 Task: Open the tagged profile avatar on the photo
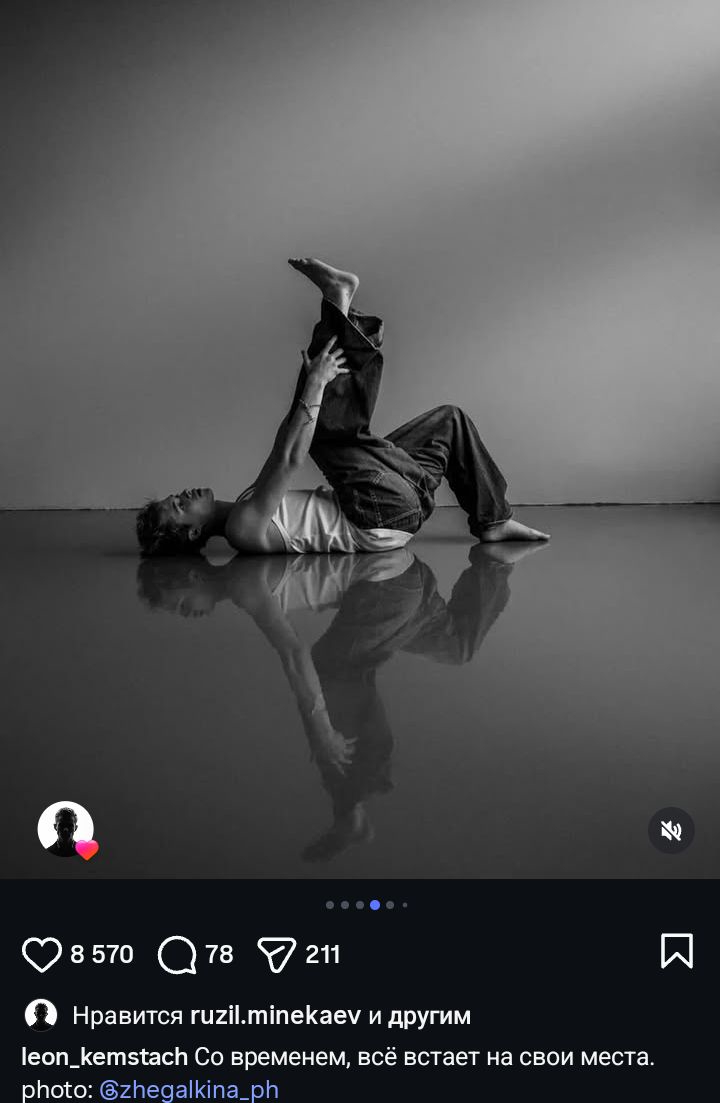click(66, 829)
